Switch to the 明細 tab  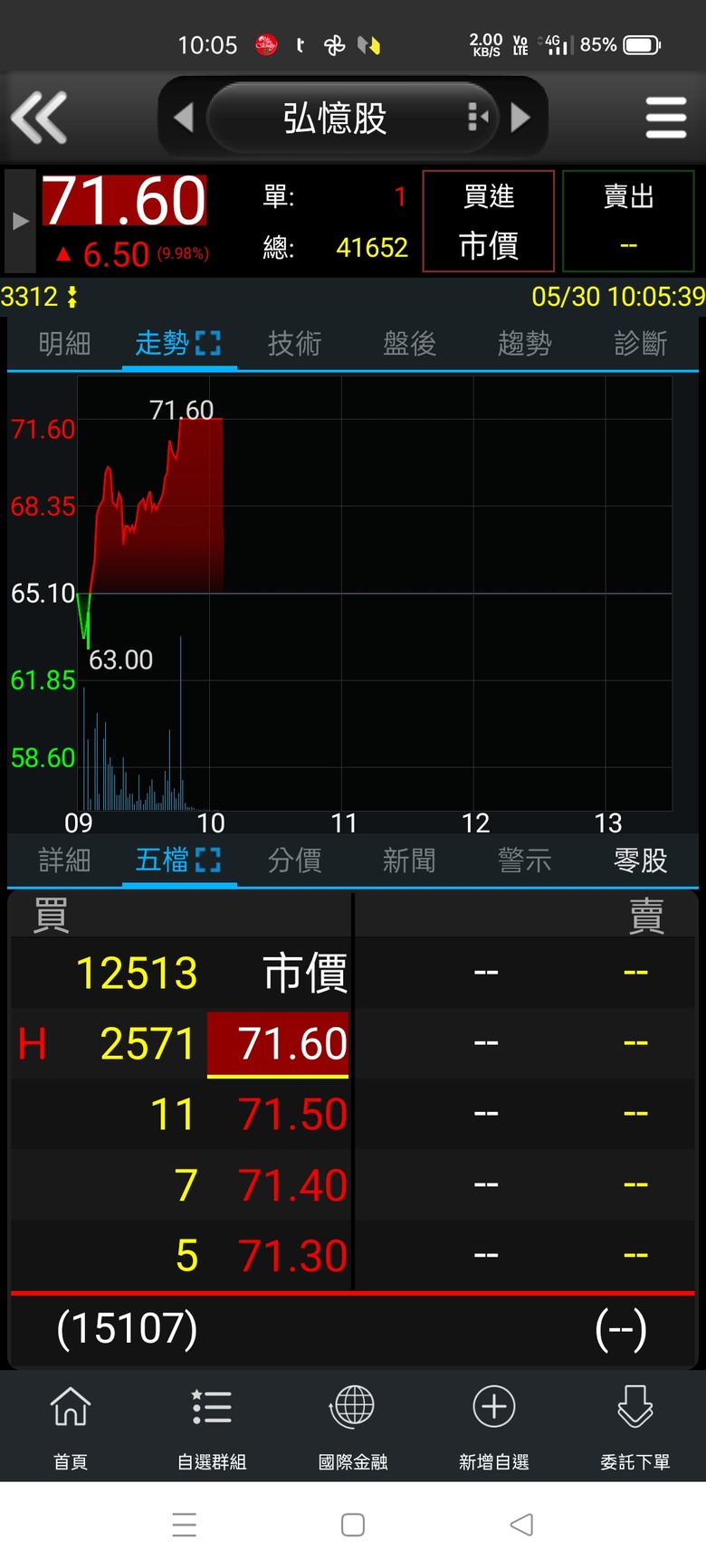(64, 344)
